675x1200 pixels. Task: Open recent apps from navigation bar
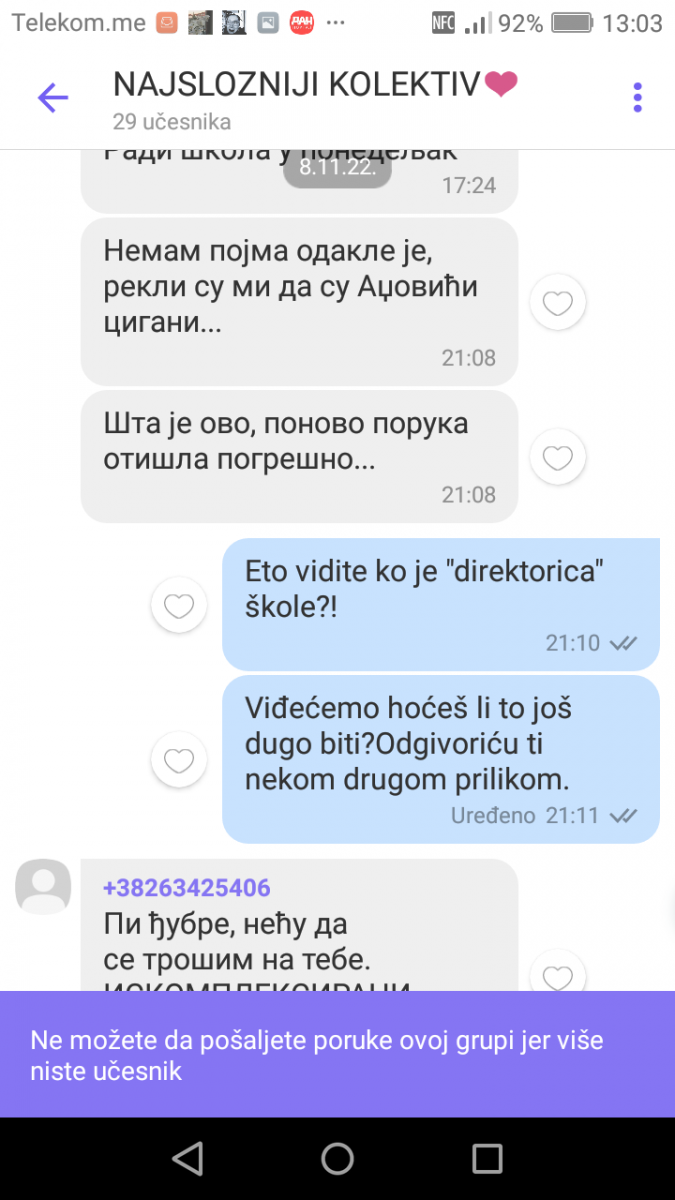click(x=487, y=1158)
